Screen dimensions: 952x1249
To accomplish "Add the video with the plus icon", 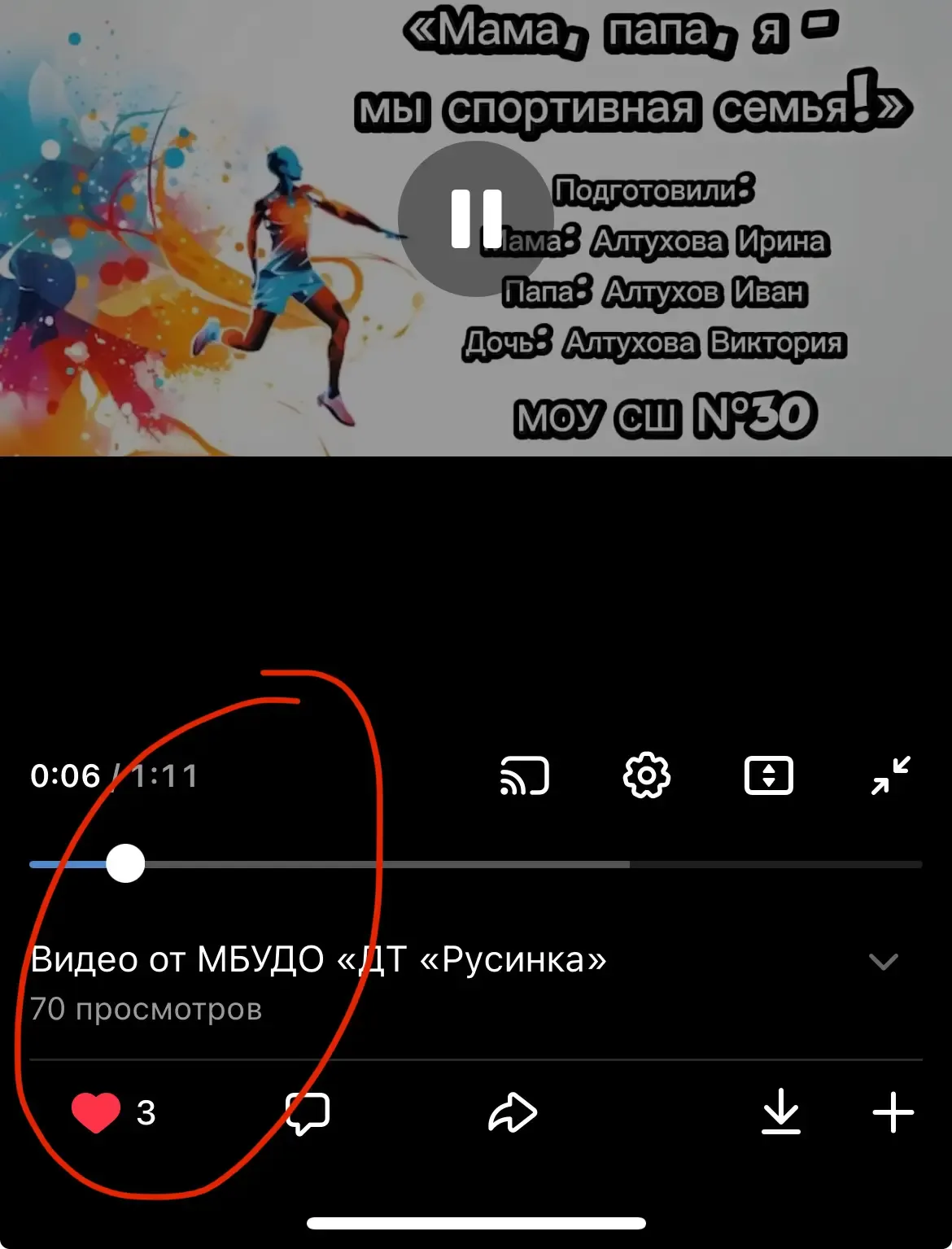I will (x=893, y=1112).
